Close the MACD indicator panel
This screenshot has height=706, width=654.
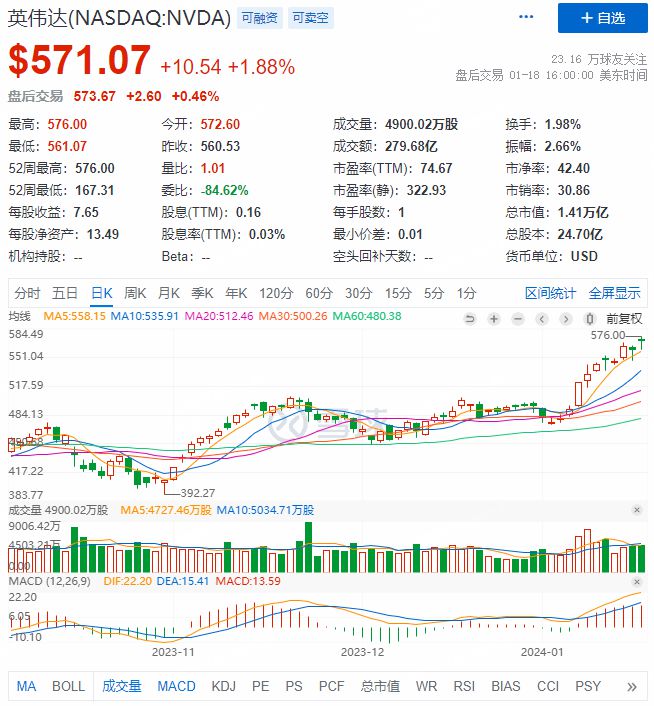click(637, 581)
